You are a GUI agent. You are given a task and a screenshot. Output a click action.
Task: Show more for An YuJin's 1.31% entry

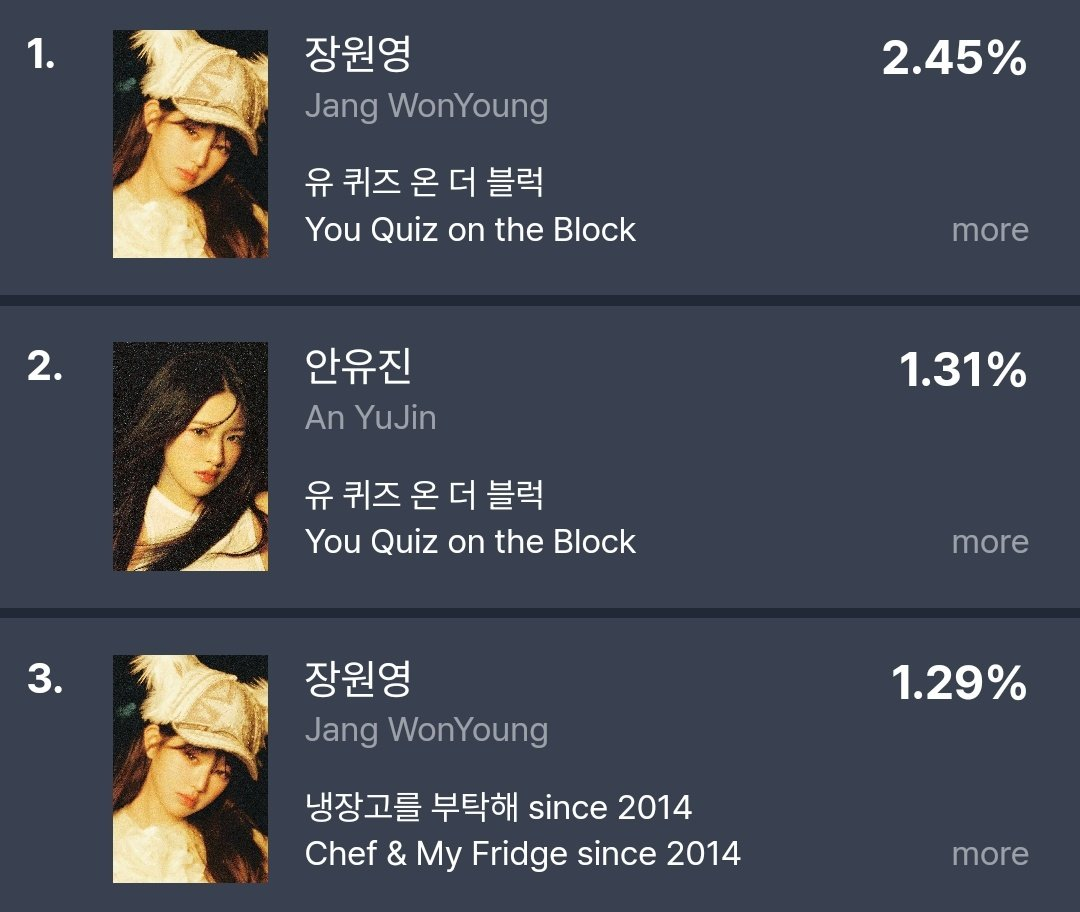click(989, 542)
